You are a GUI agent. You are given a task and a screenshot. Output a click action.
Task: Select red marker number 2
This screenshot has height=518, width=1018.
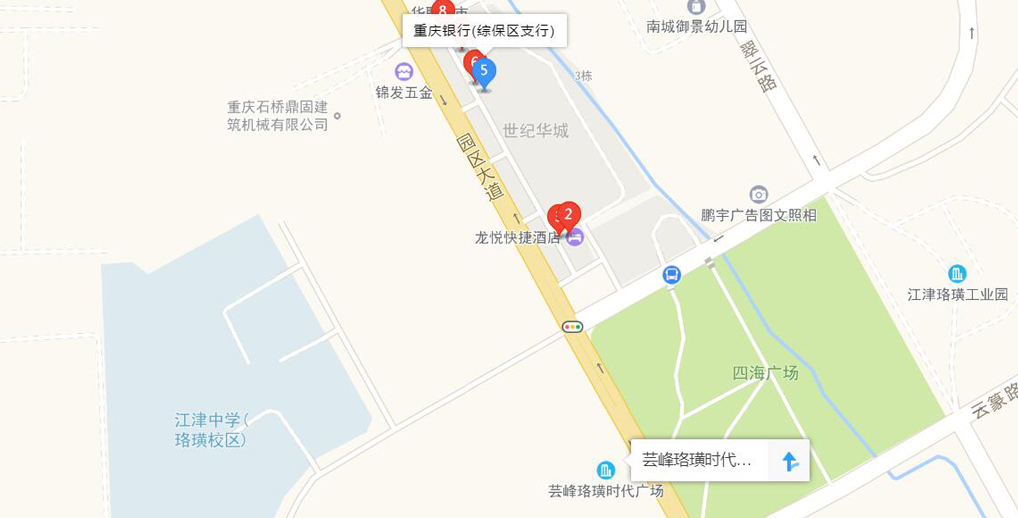[569, 214]
